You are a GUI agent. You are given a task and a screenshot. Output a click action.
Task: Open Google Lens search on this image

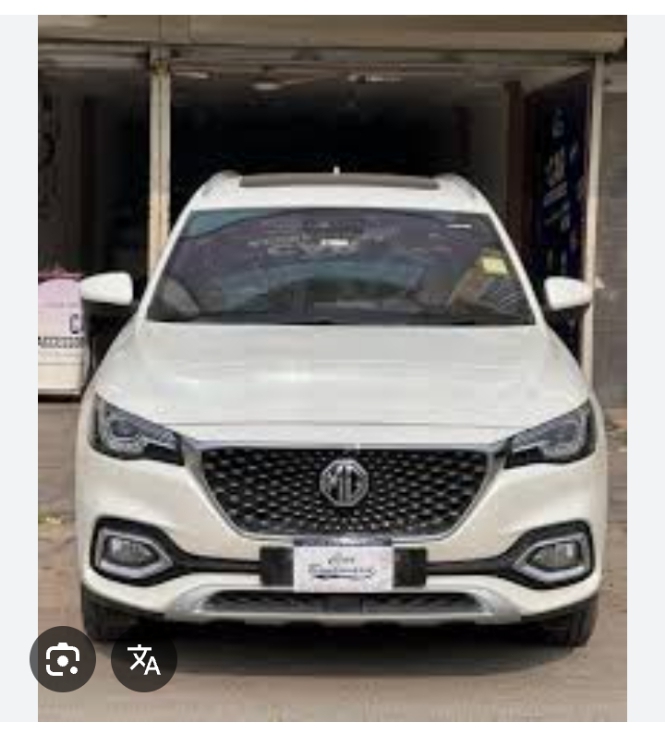[63, 659]
